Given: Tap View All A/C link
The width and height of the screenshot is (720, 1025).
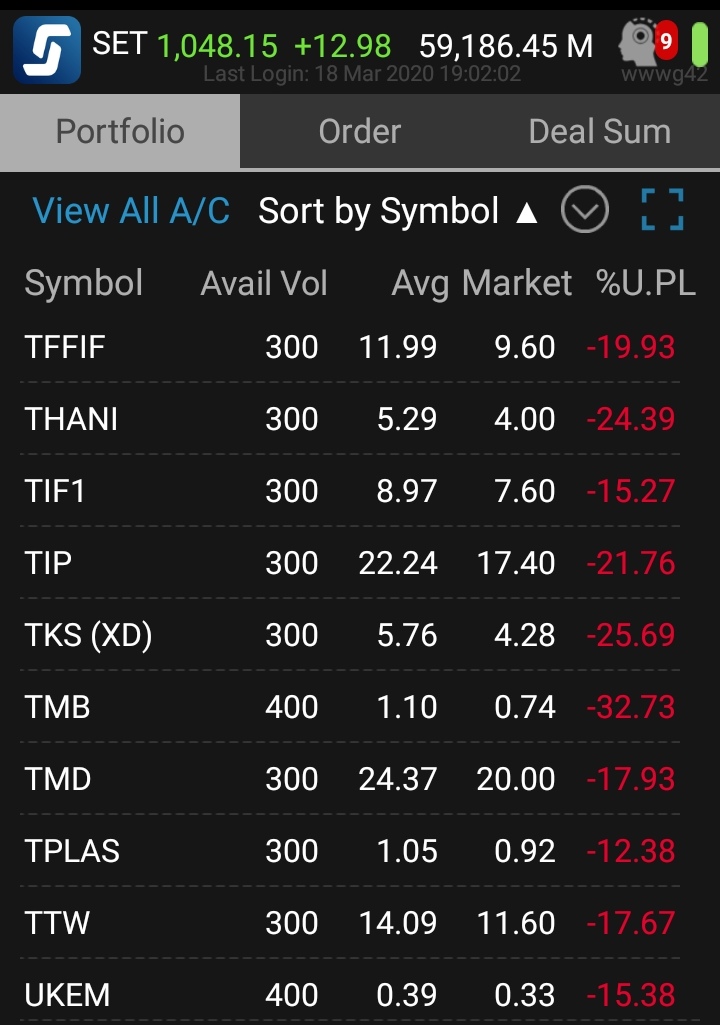Looking at the screenshot, I should (x=131, y=211).
